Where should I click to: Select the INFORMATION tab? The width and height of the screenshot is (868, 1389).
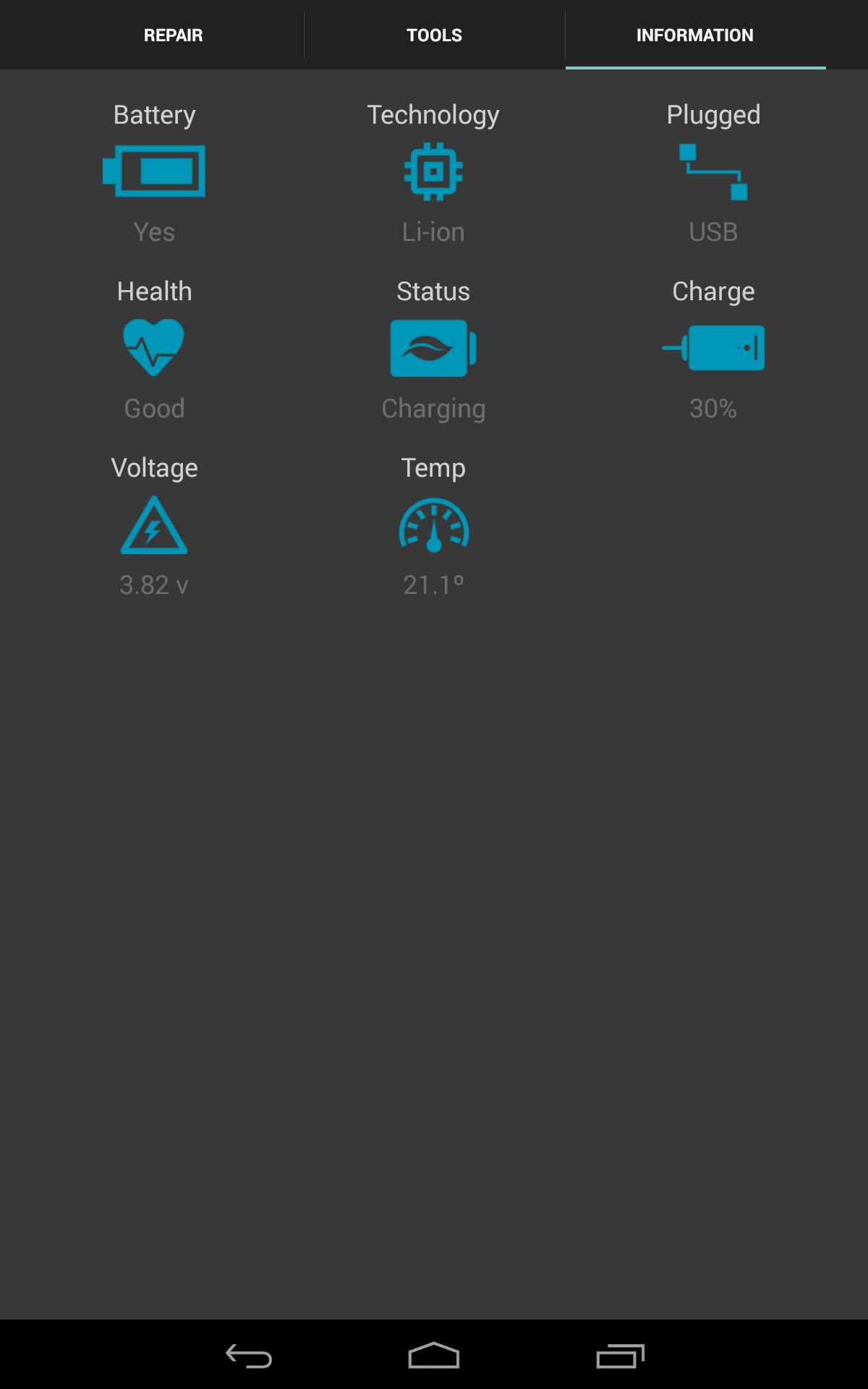[694, 34]
